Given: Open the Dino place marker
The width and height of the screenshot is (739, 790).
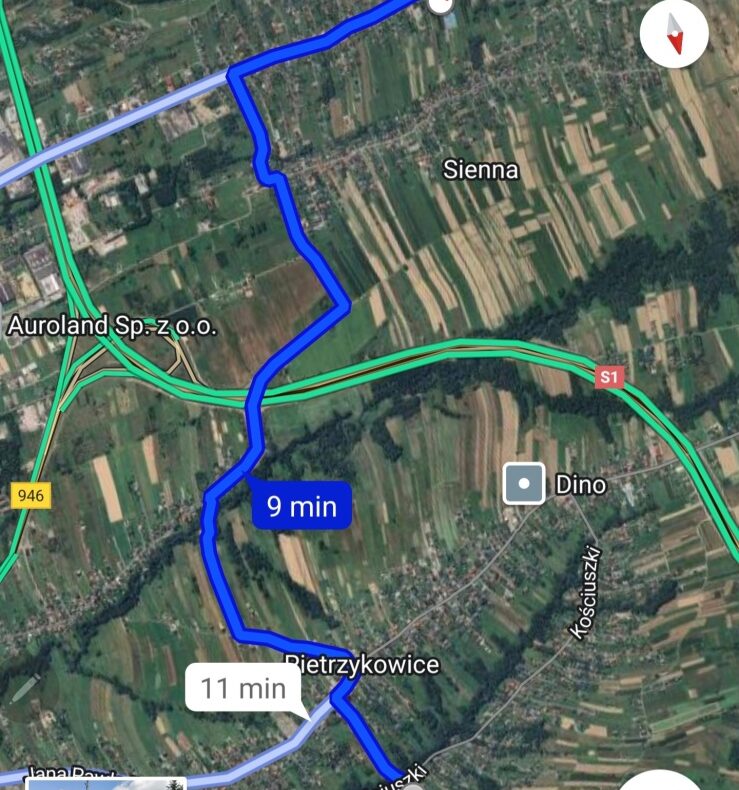Looking at the screenshot, I should point(524,485).
